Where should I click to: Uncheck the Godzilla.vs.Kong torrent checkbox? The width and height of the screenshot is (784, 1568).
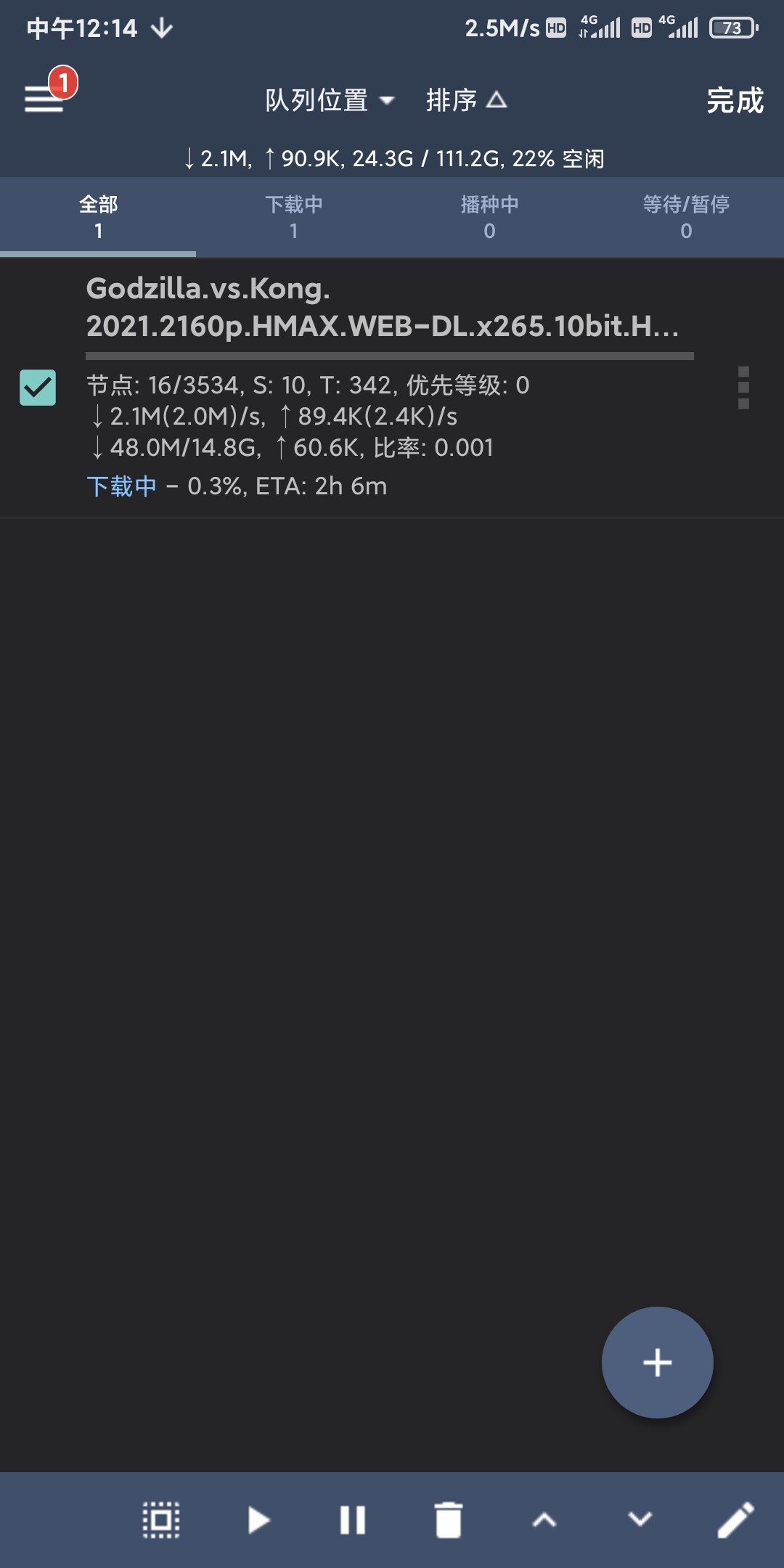point(38,388)
